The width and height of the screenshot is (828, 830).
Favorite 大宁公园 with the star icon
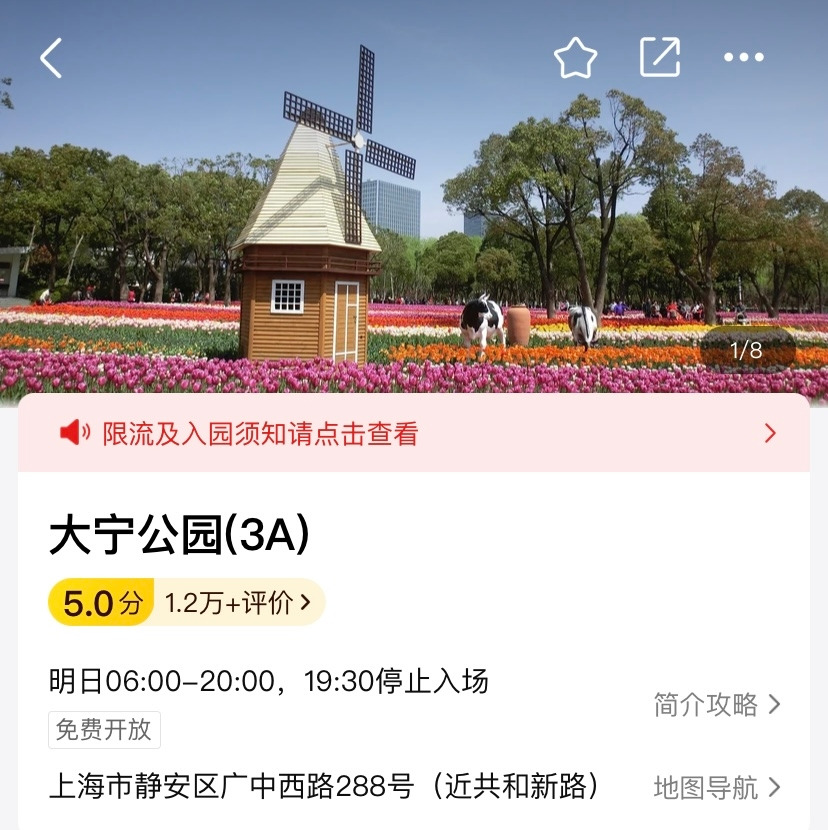click(575, 58)
